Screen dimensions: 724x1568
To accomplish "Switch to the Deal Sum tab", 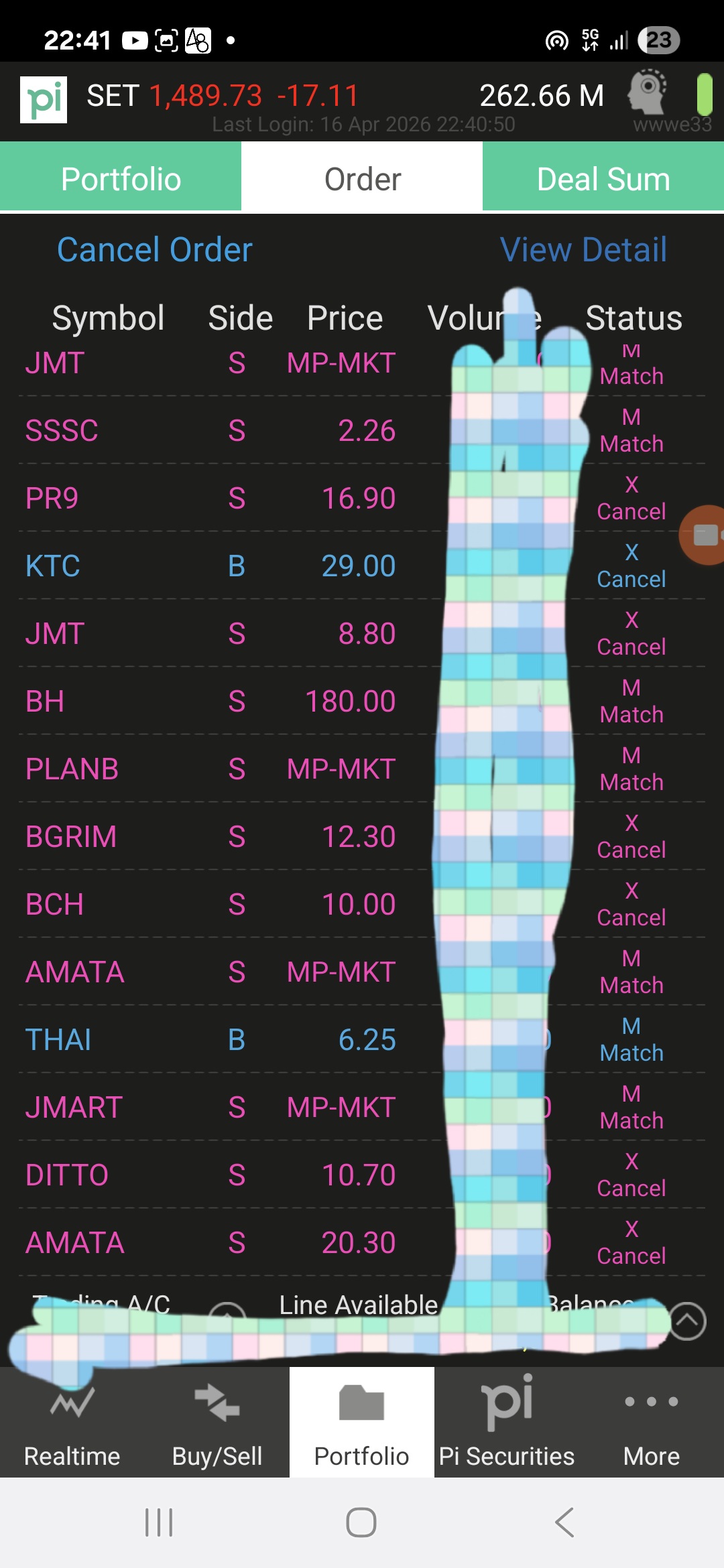I will pyautogui.click(x=603, y=179).
